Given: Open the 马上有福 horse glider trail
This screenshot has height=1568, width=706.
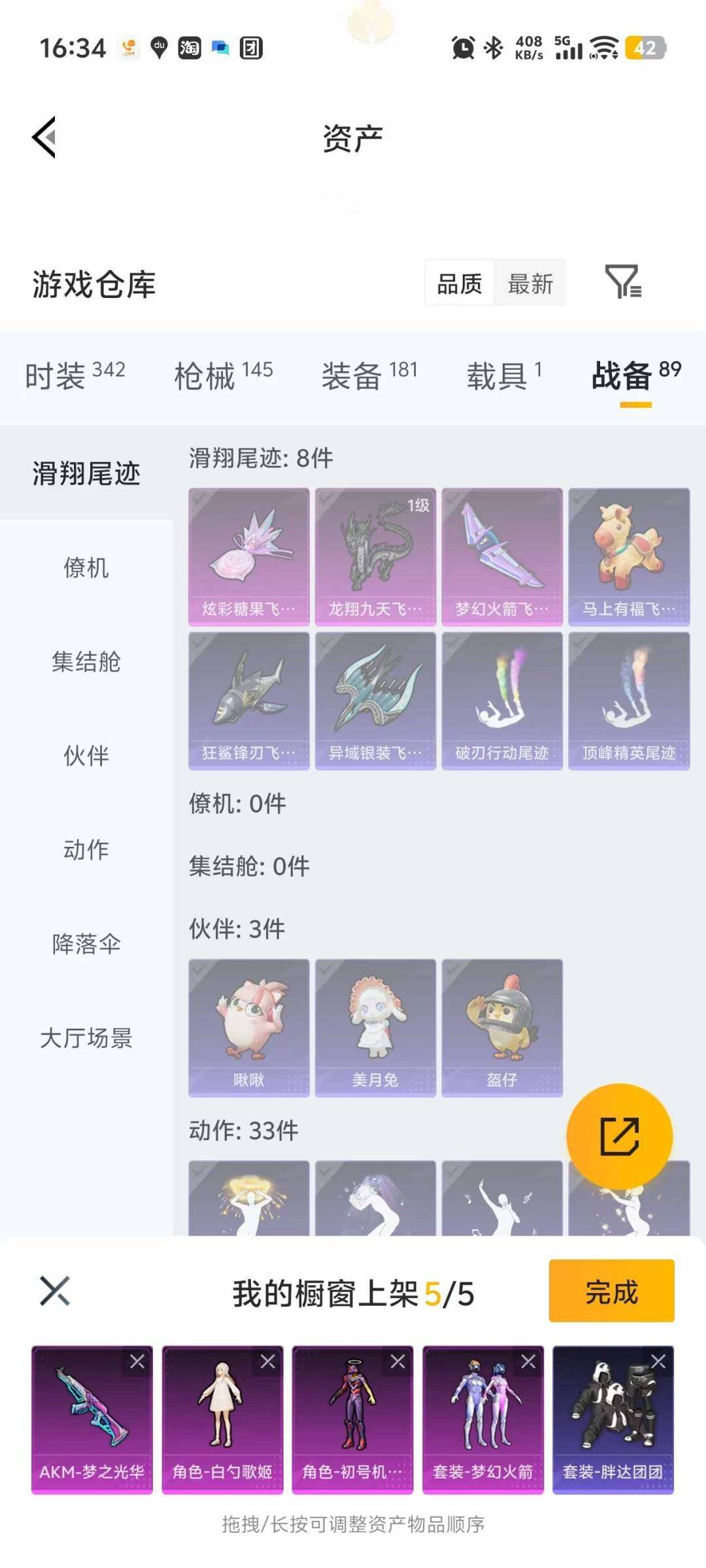Looking at the screenshot, I should coord(630,555).
